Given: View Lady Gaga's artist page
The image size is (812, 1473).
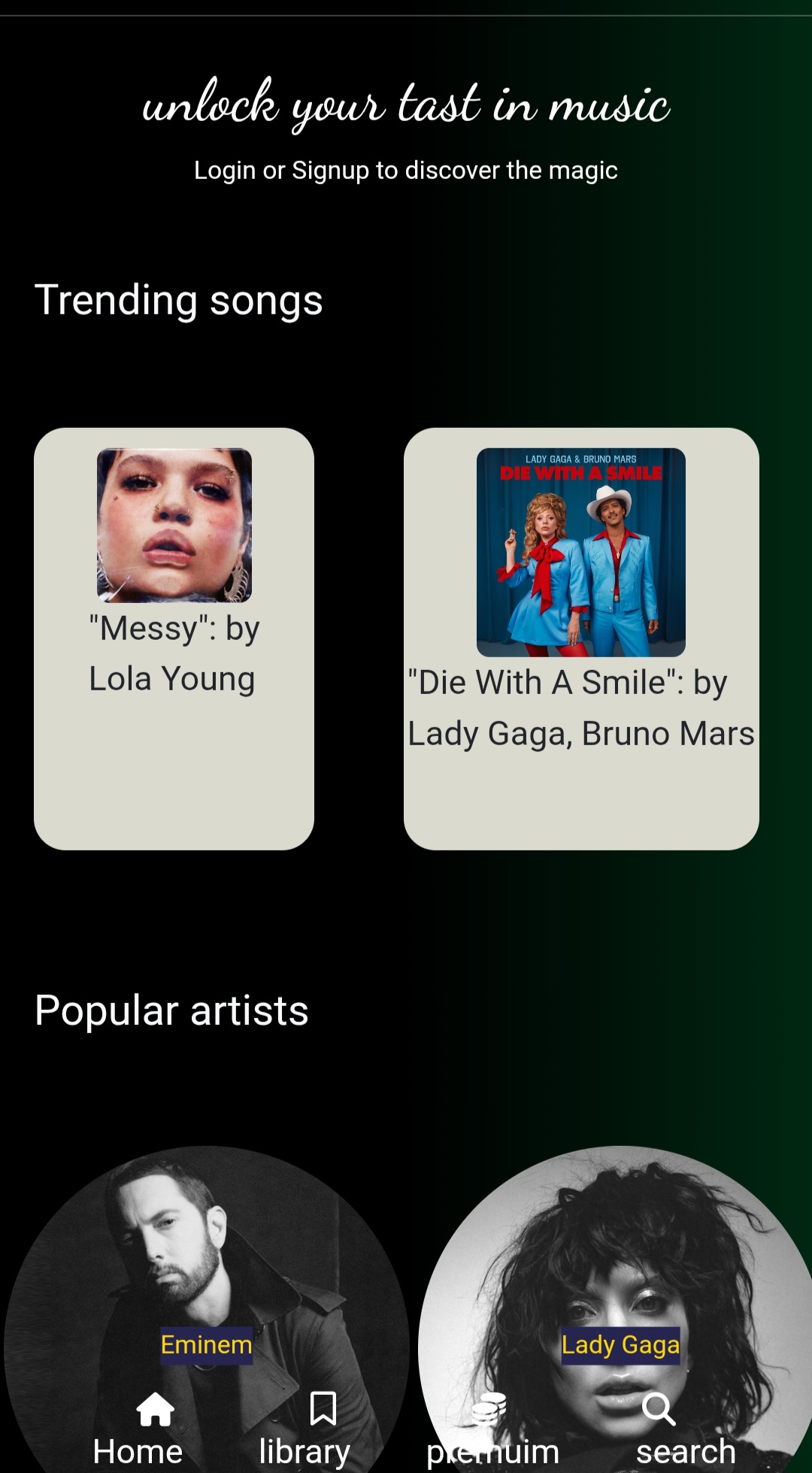Looking at the screenshot, I should click(620, 1278).
